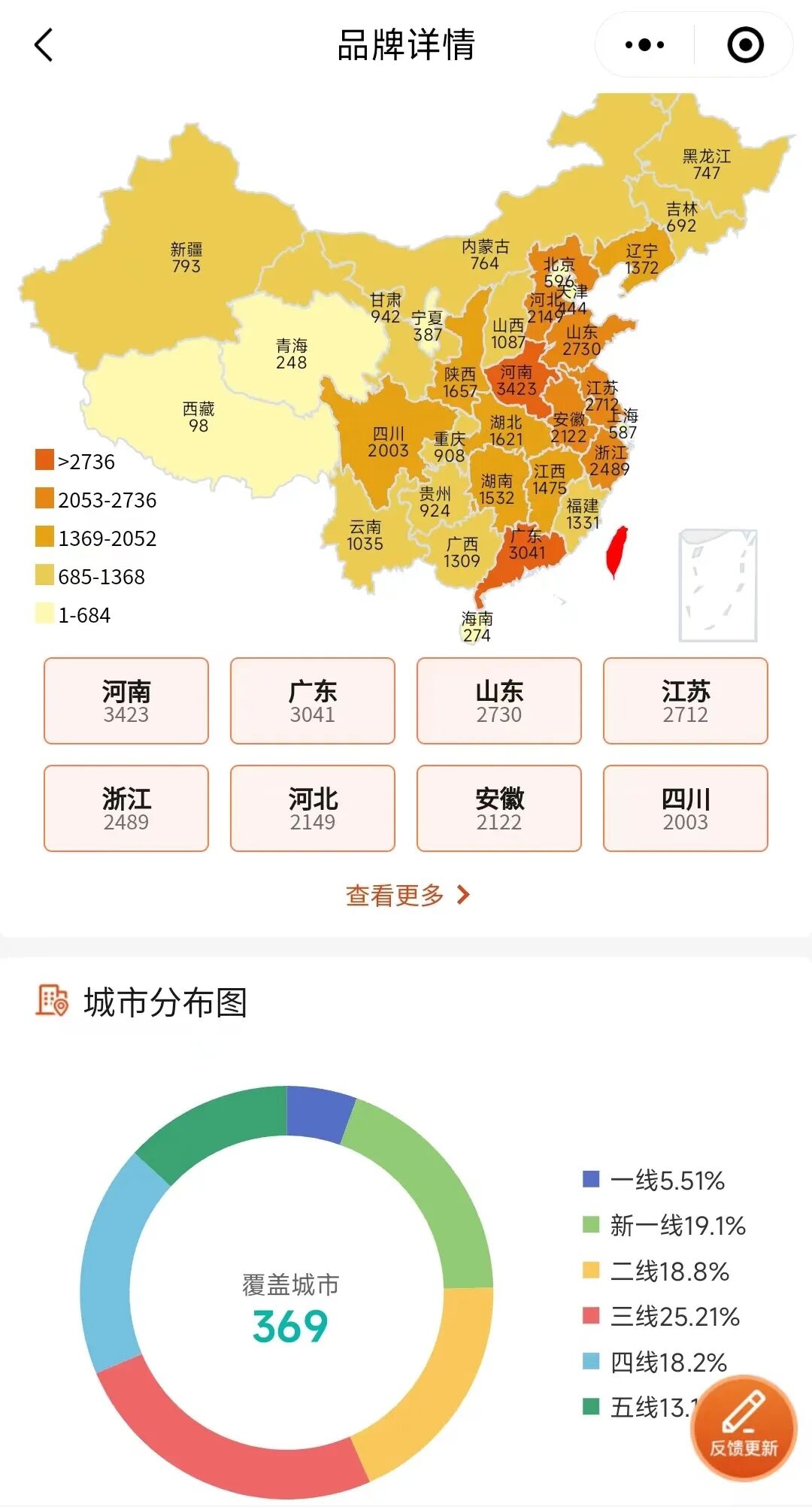Screen dimensions: 812x1507
Task: Open the 山东 2730 province card
Action: (499, 701)
